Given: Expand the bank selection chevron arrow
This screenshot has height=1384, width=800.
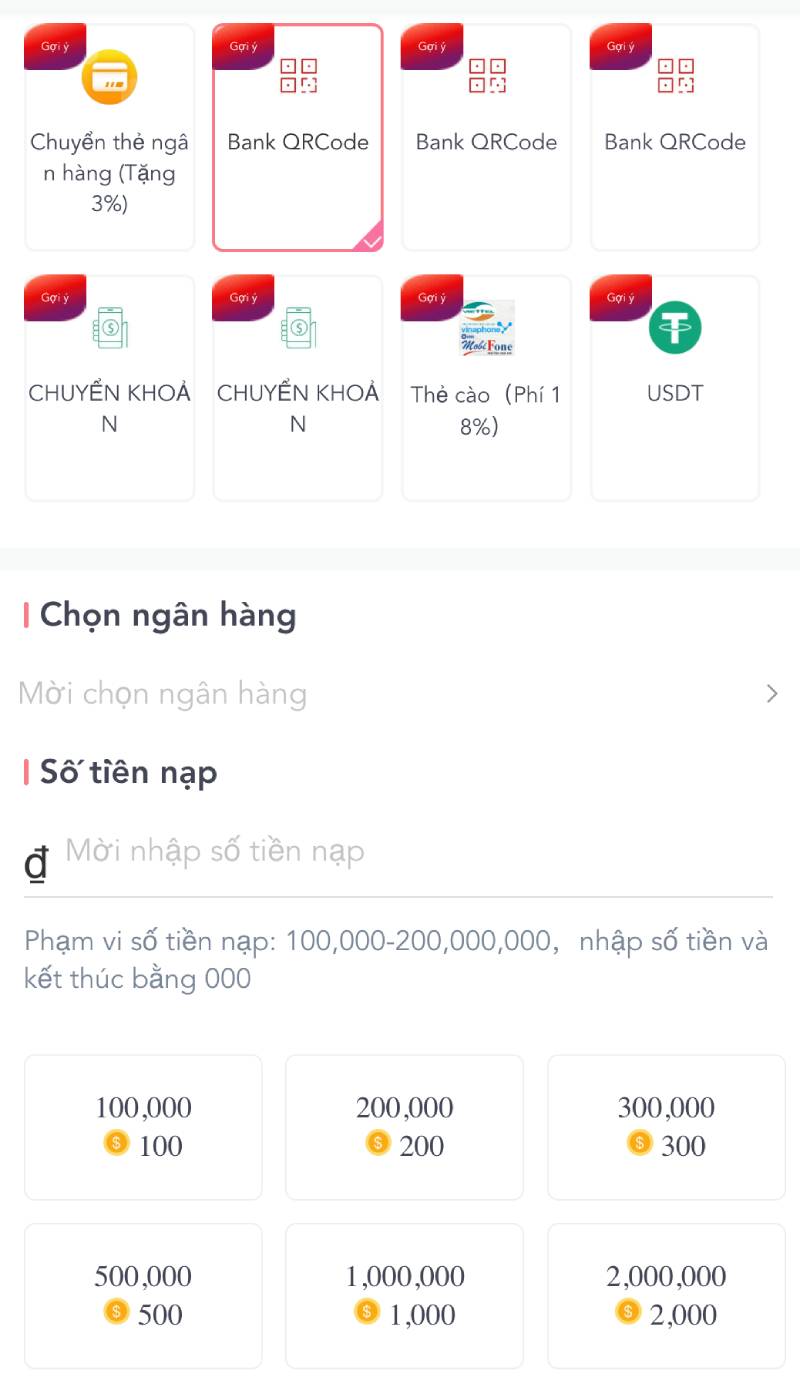Looking at the screenshot, I should pos(770,693).
